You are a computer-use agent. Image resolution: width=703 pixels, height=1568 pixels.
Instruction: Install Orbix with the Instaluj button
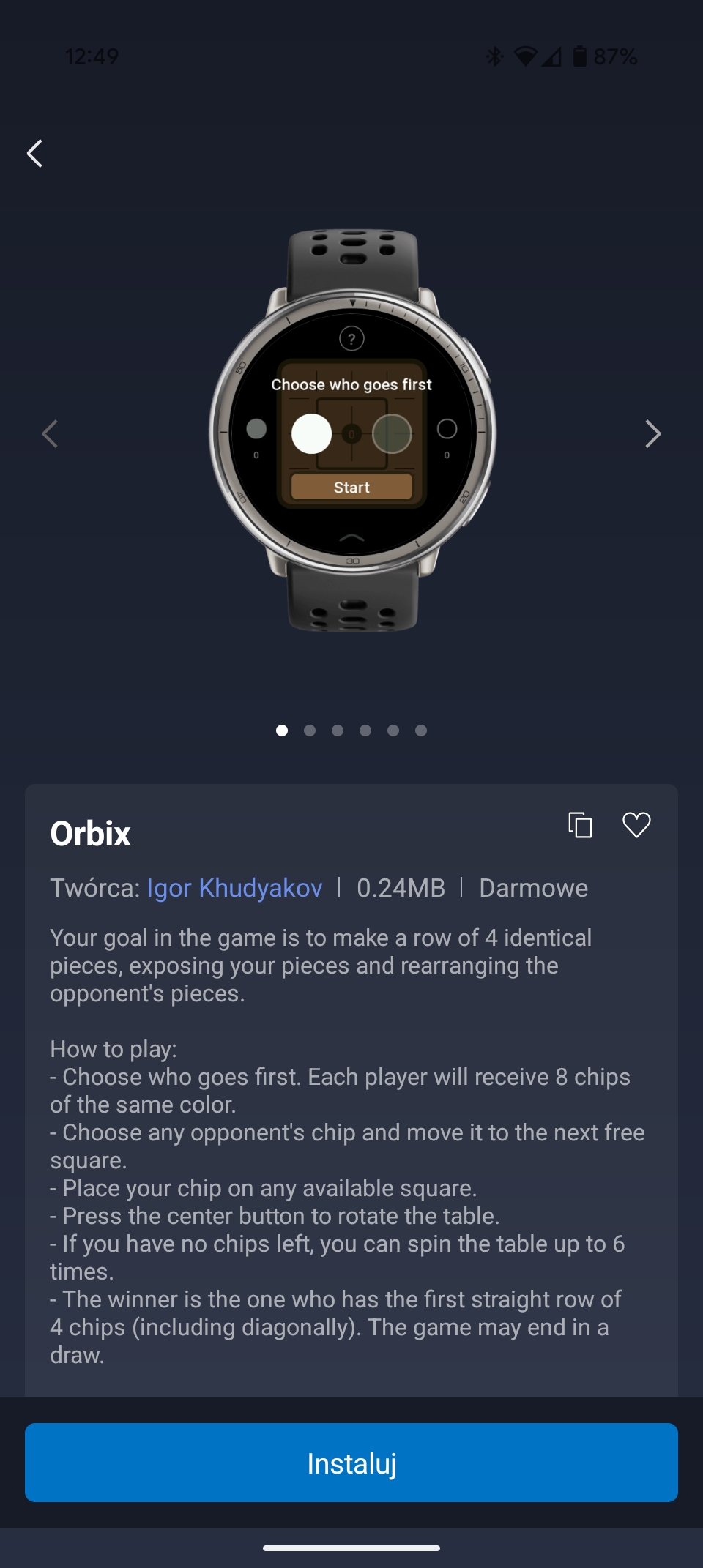click(351, 1463)
